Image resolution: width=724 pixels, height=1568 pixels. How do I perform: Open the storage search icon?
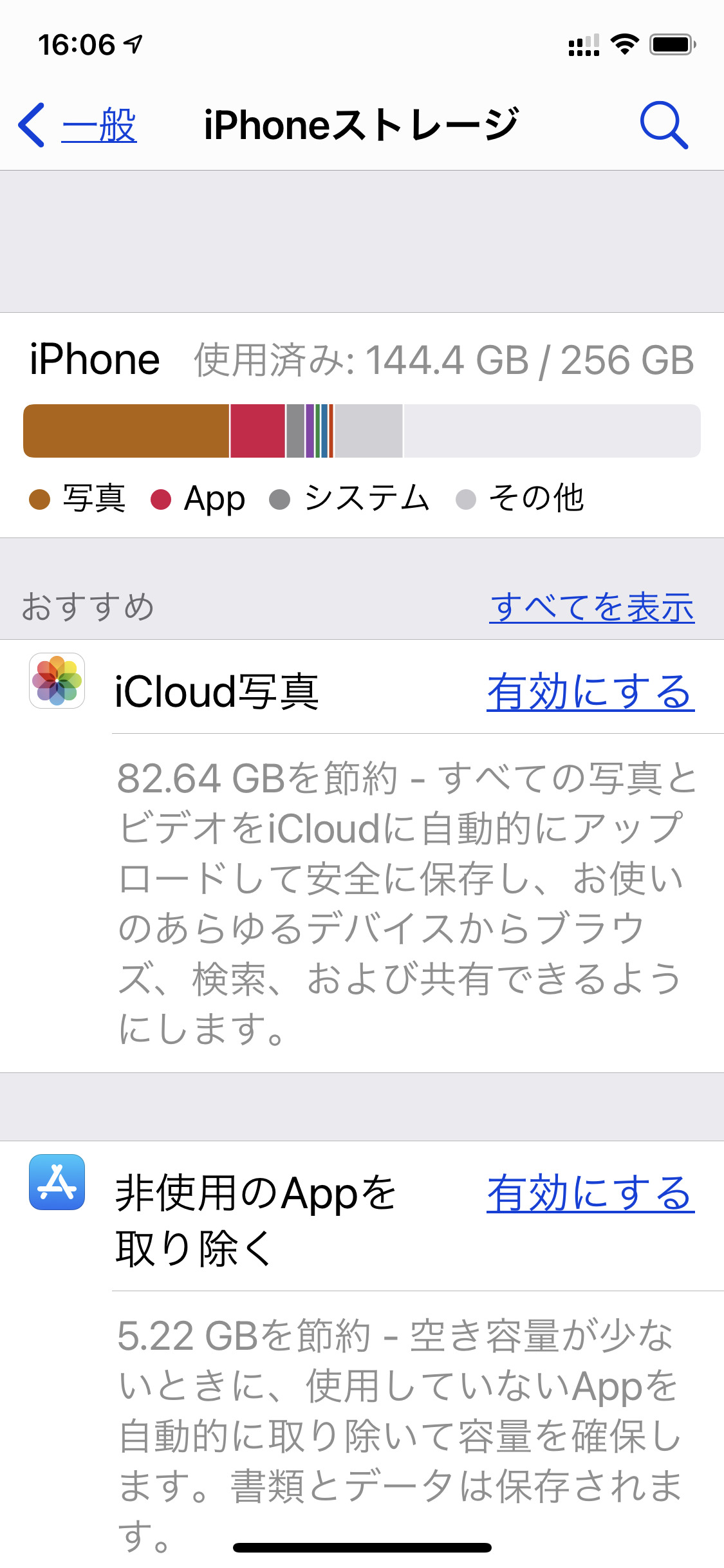[664, 125]
